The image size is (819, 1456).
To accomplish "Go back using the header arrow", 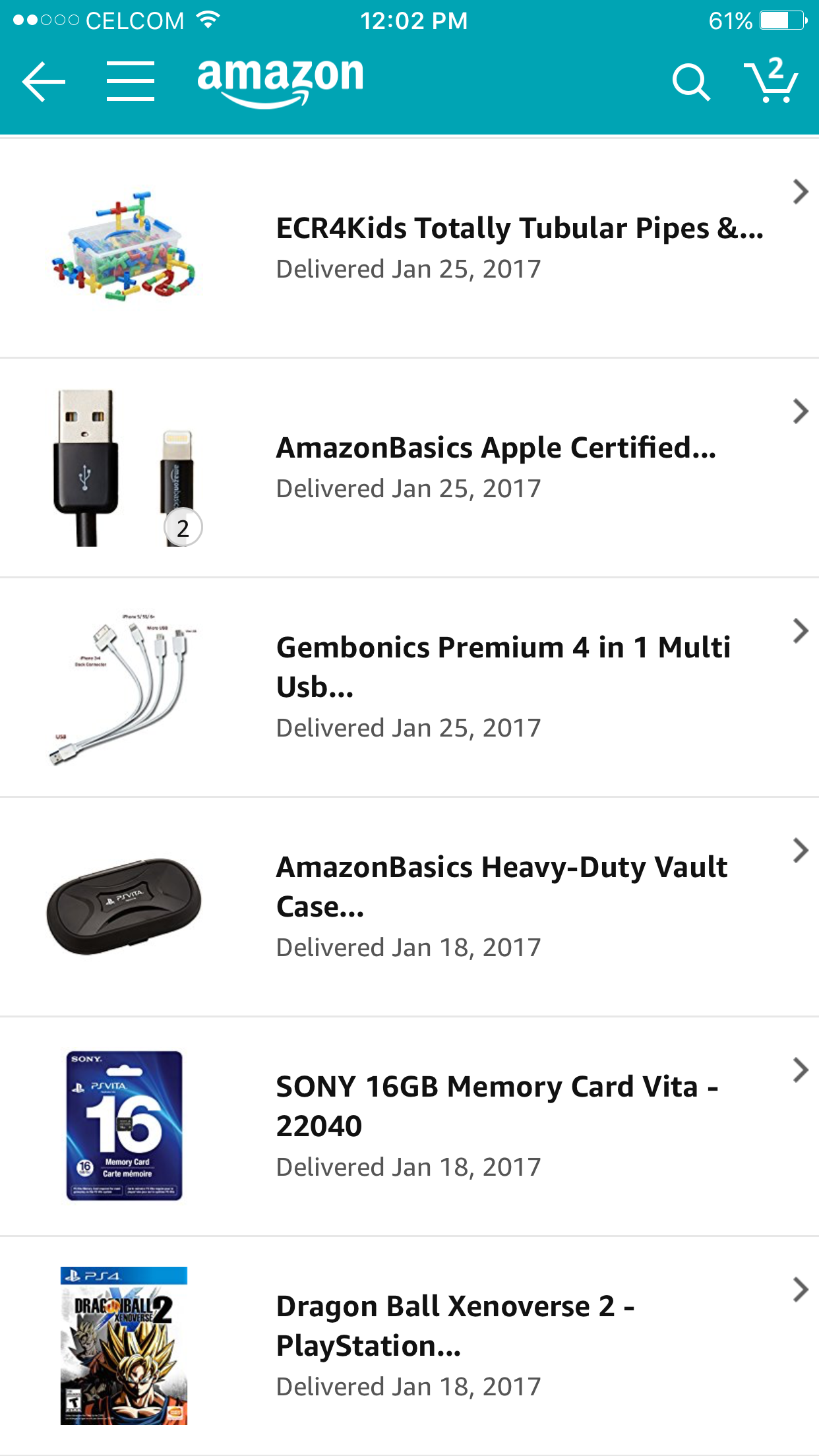I will [x=44, y=82].
